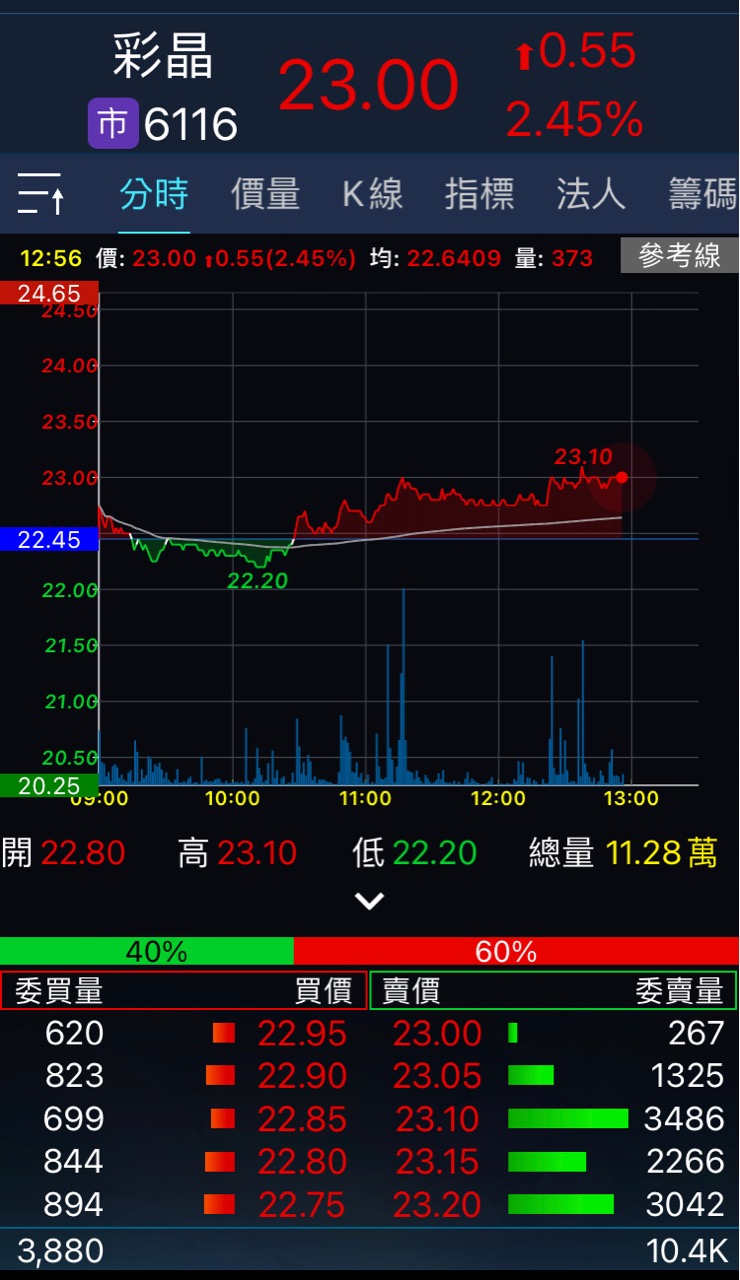740x1280 pixels.
Task: Expand details with the down chevron
Action: coord(369,901)
